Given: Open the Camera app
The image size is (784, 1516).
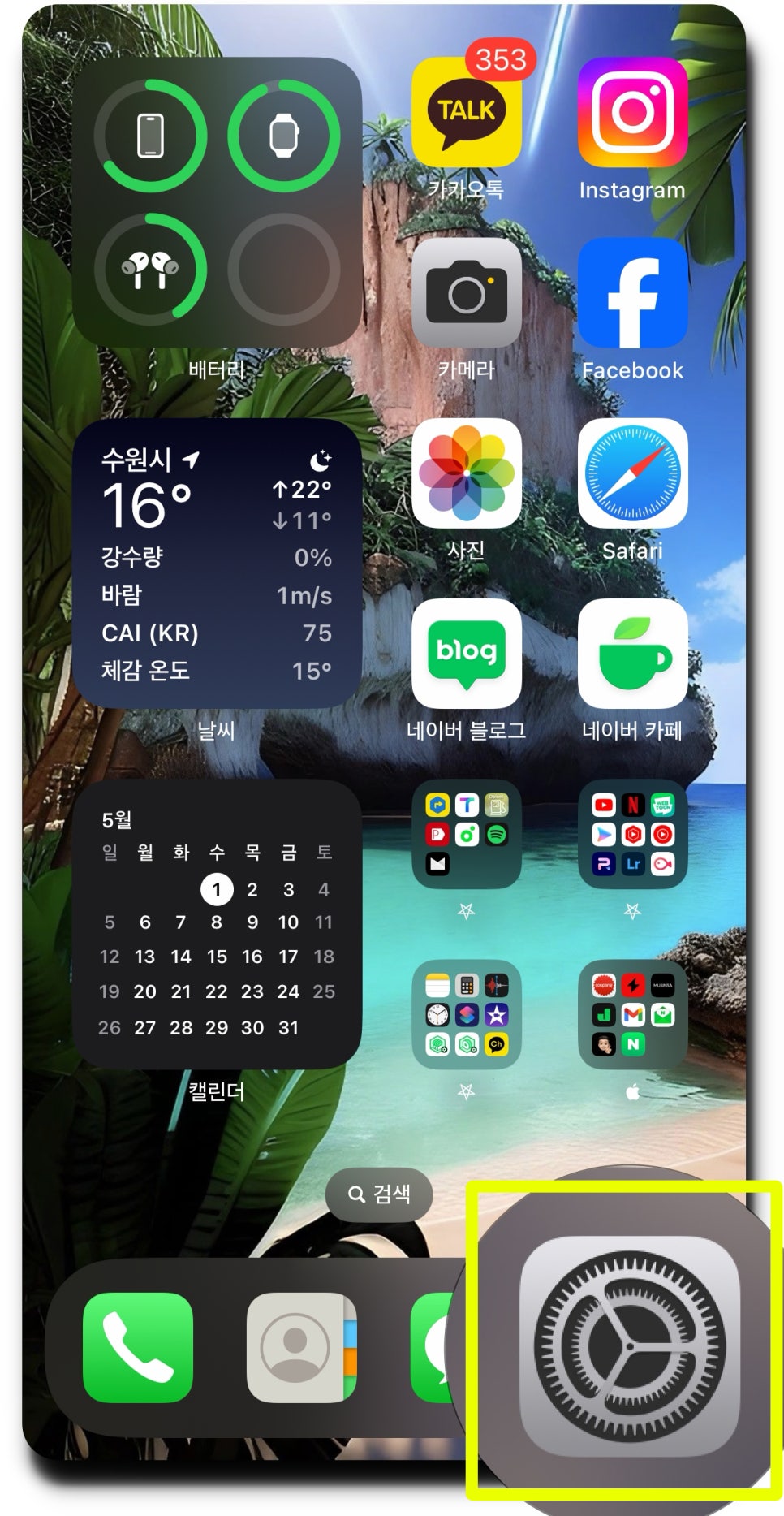Looking at the screenshot, I should point(466,293).
